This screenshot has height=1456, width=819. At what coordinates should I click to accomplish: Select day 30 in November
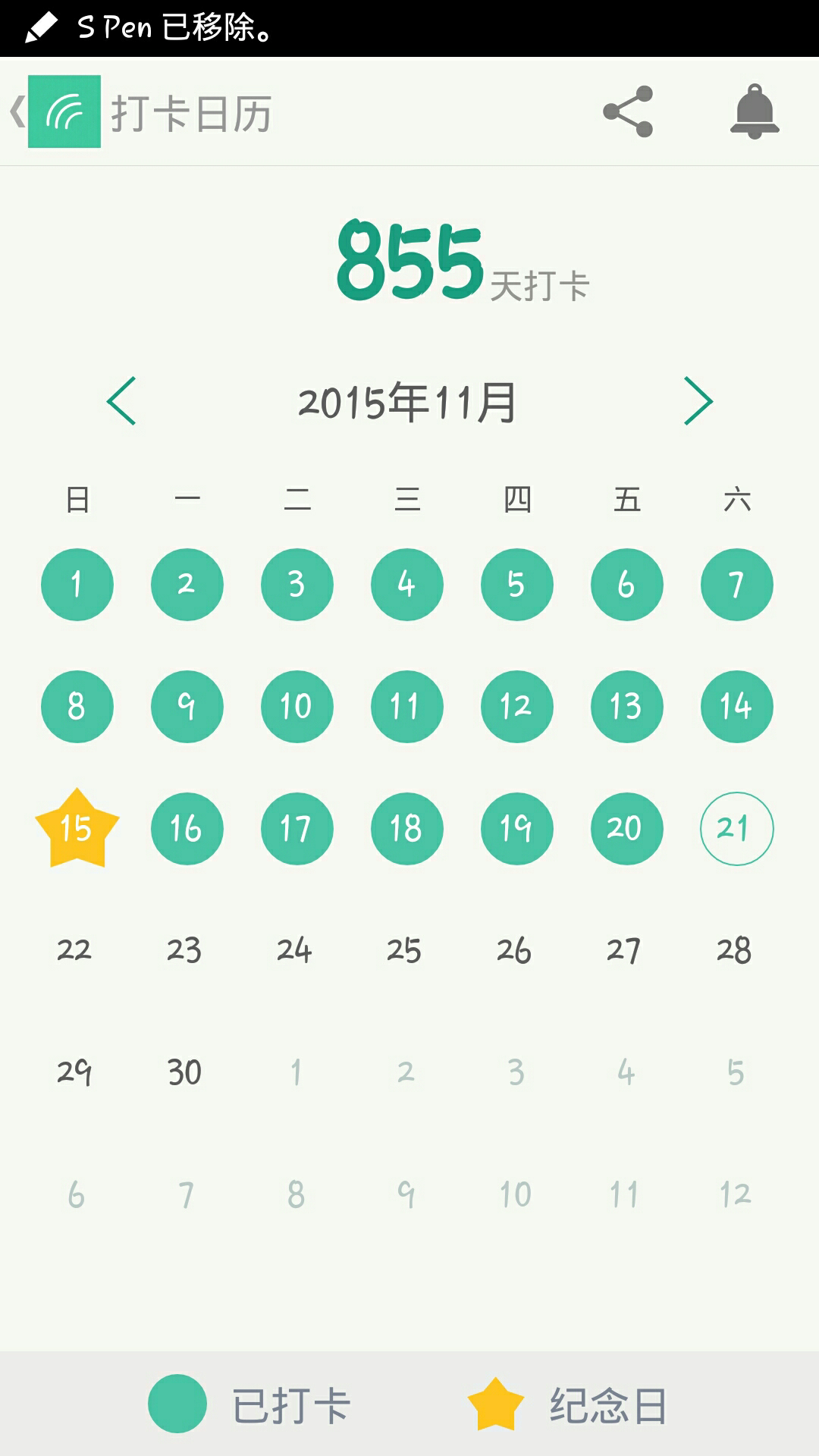(x=184, y=1072)
